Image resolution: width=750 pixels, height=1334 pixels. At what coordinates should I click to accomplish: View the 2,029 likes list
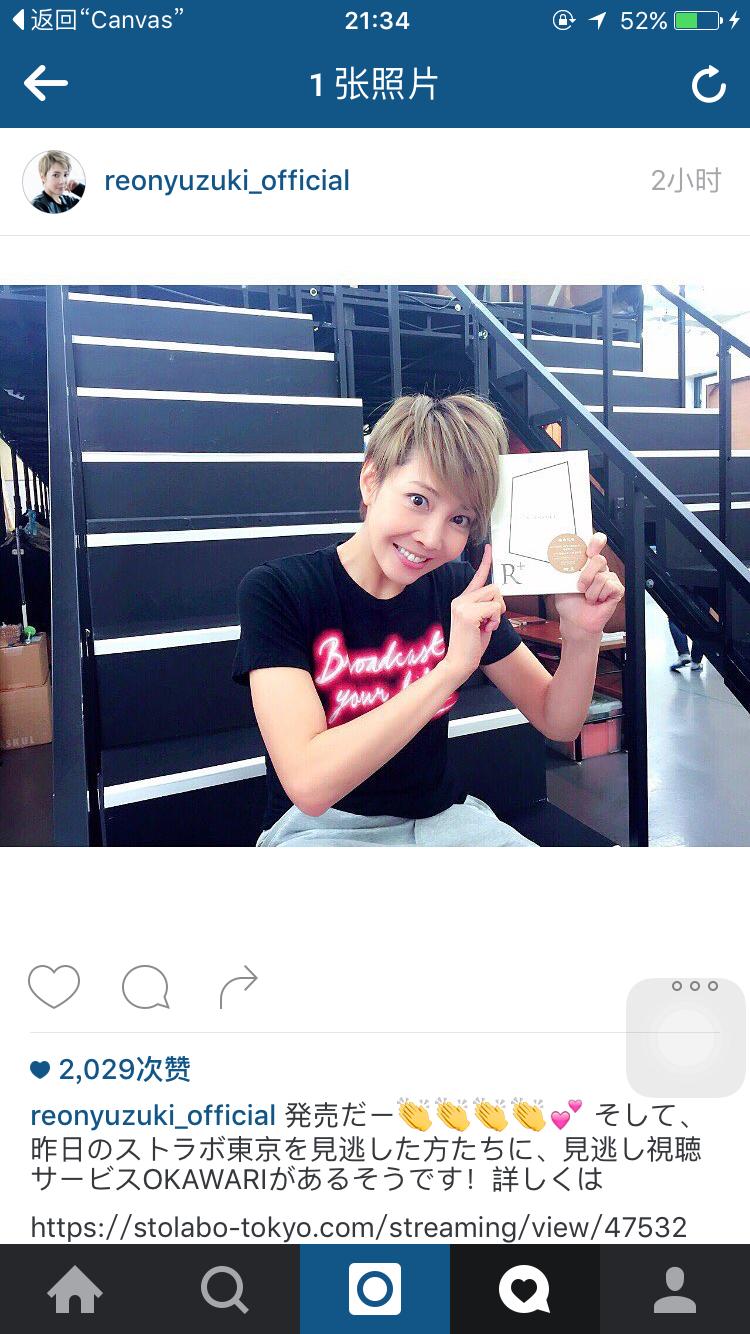[x=111, y=1070]
